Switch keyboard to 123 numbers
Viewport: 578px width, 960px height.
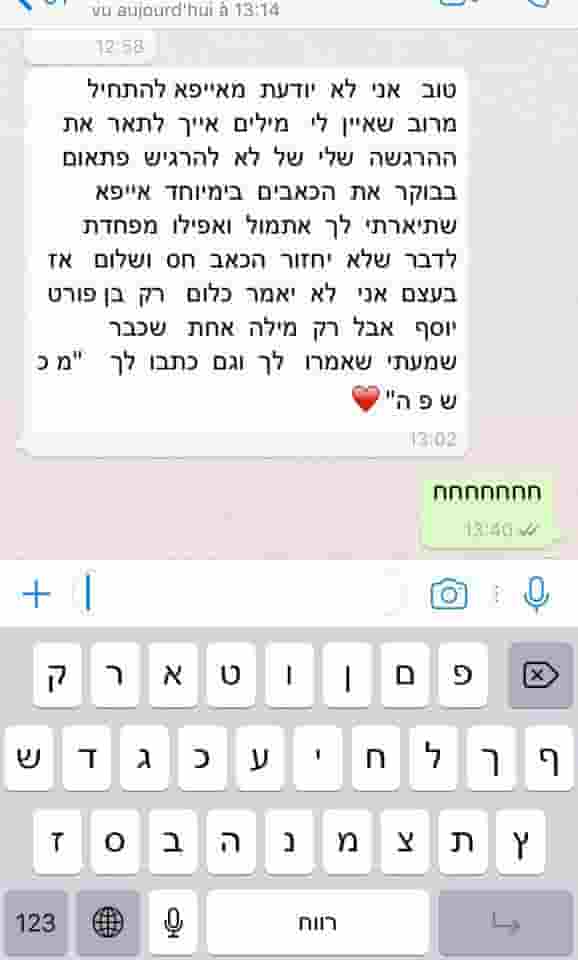point(36,923)
